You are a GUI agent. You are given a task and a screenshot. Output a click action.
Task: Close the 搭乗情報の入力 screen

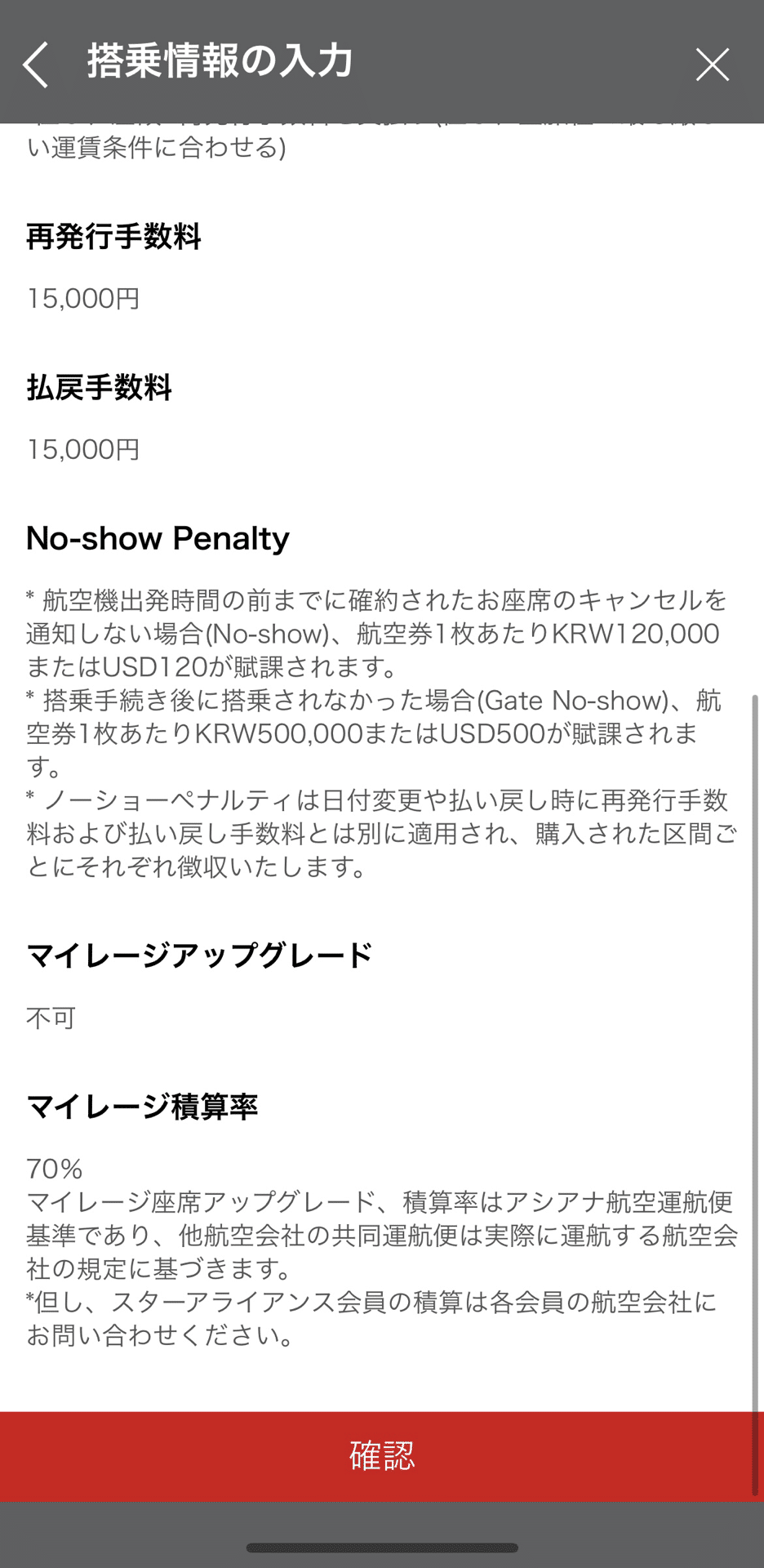(712, 65)
